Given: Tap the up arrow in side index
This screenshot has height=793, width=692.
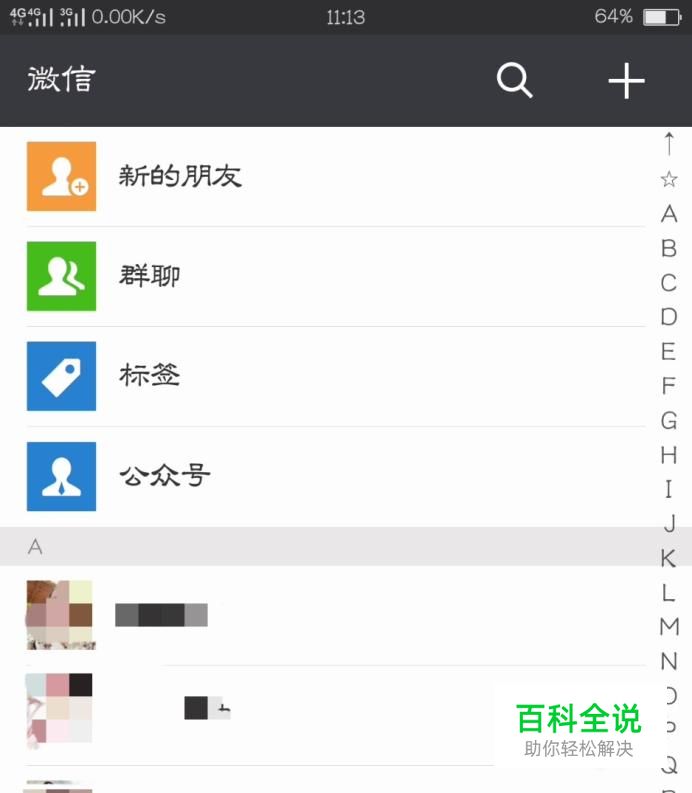Looking at the screenshot, I should point(669,144).
